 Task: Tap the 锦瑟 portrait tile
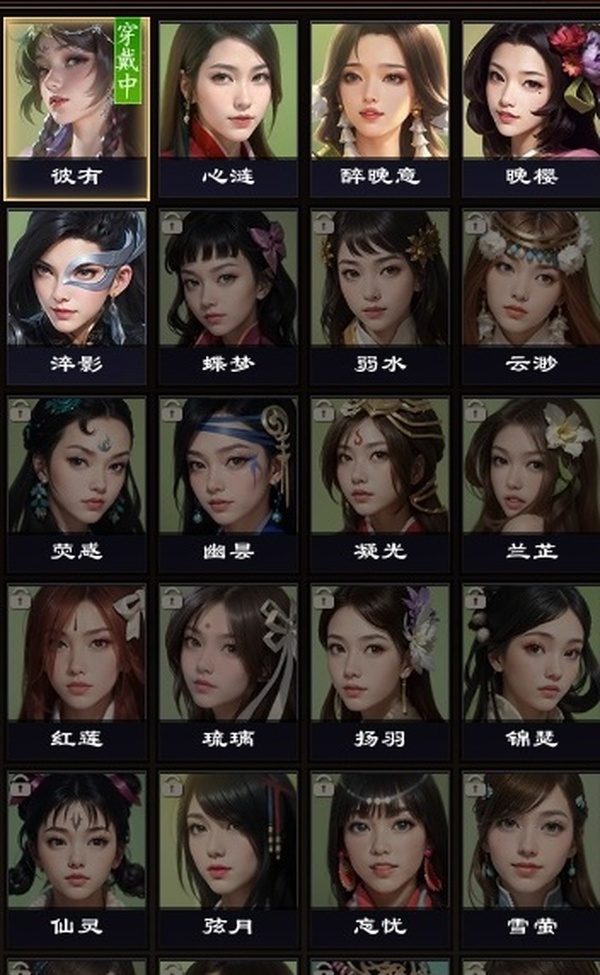531,654
